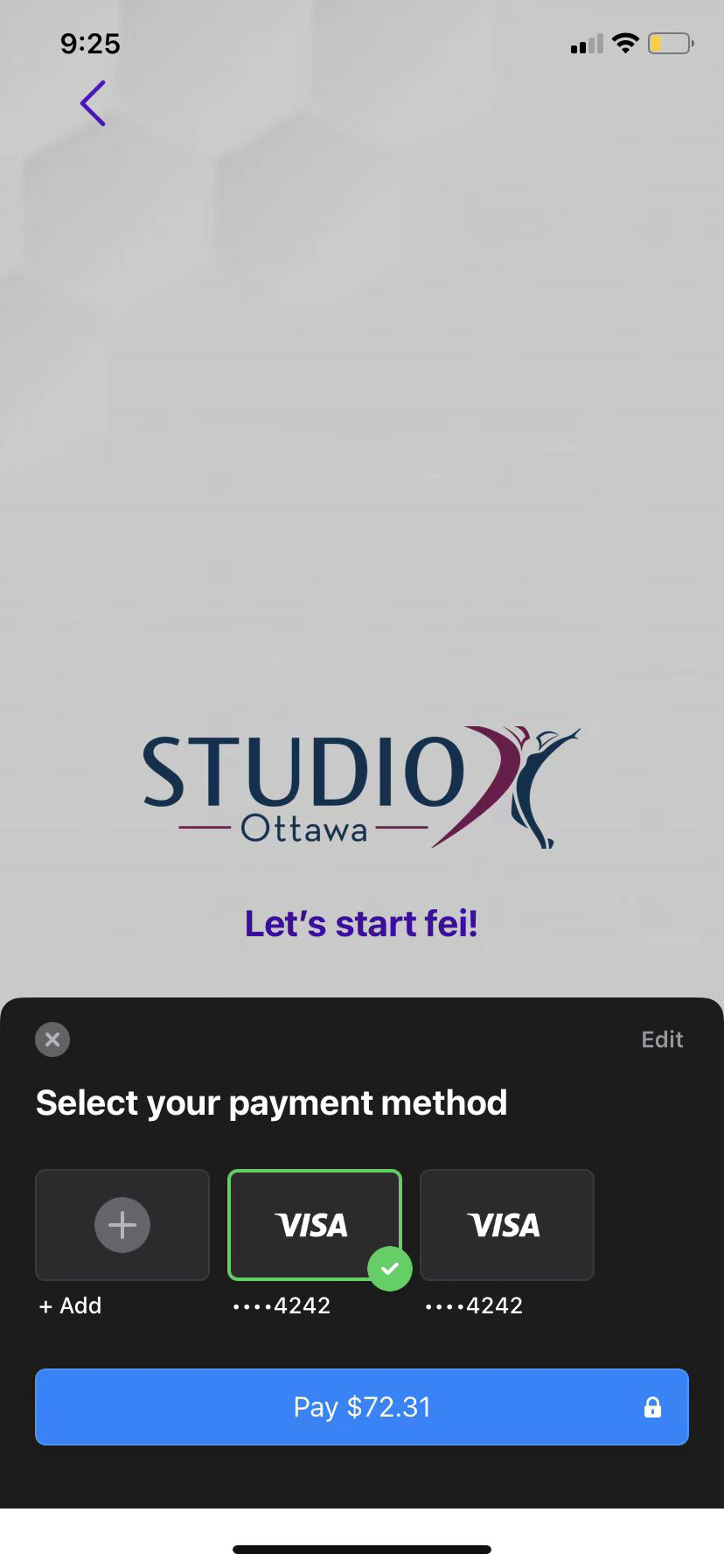Close the payment method sheet
The height and width of the screenshot is (1568, 724).
point(52,1039)
